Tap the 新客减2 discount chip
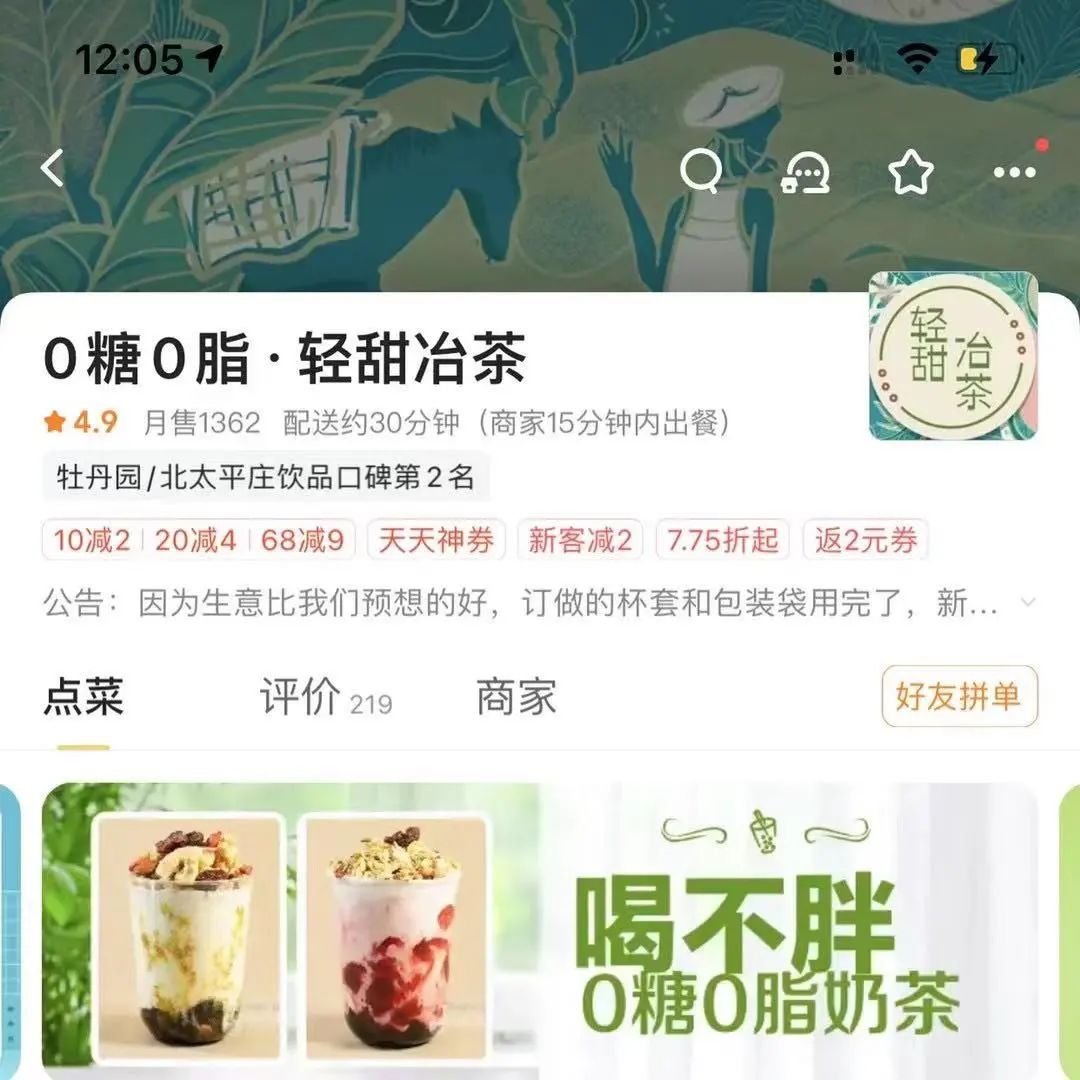The height and width of the screenshot is (1080, 1080). pos(580,540)
